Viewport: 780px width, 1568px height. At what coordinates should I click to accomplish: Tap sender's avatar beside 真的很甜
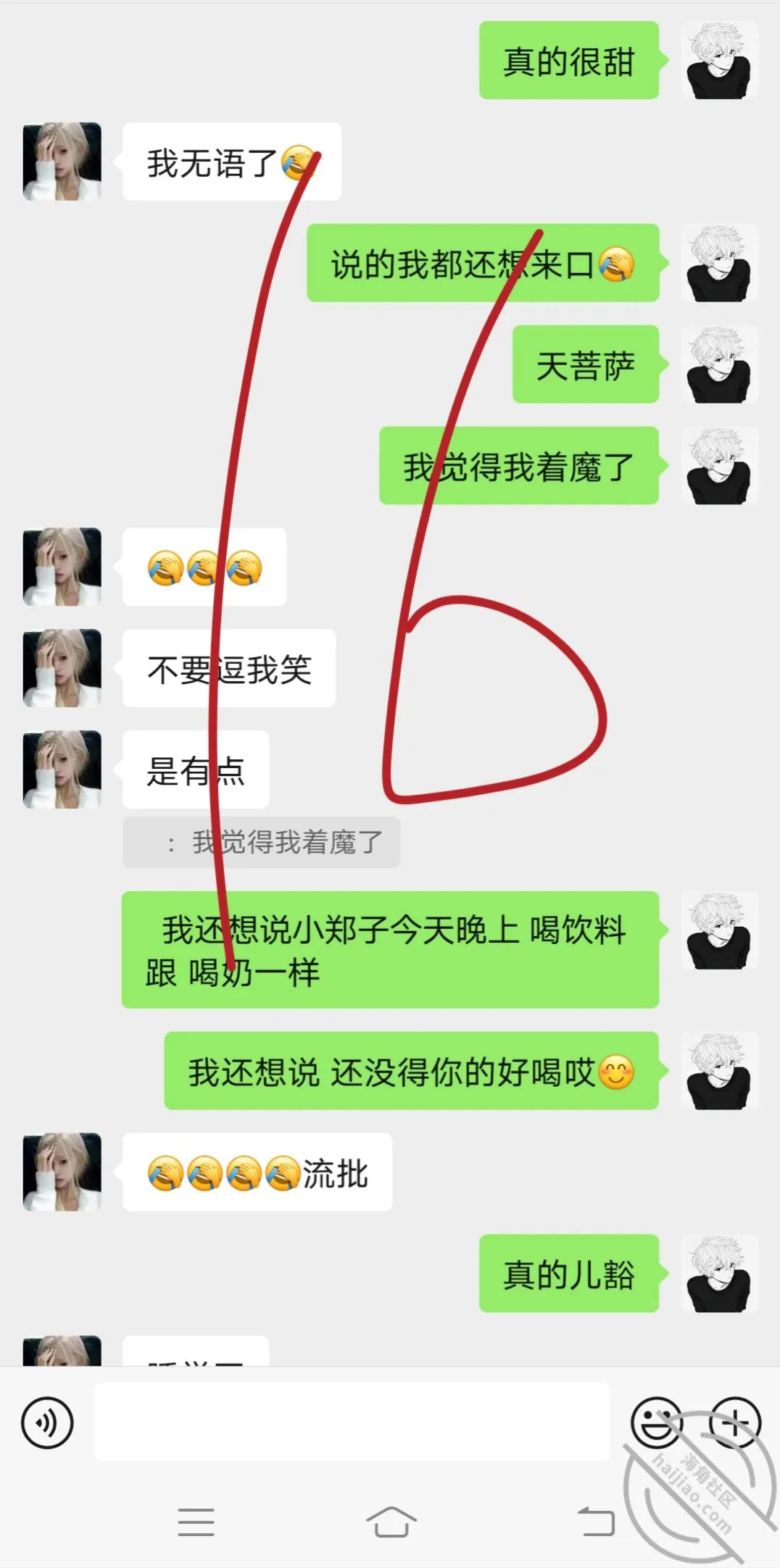point(719,60)
